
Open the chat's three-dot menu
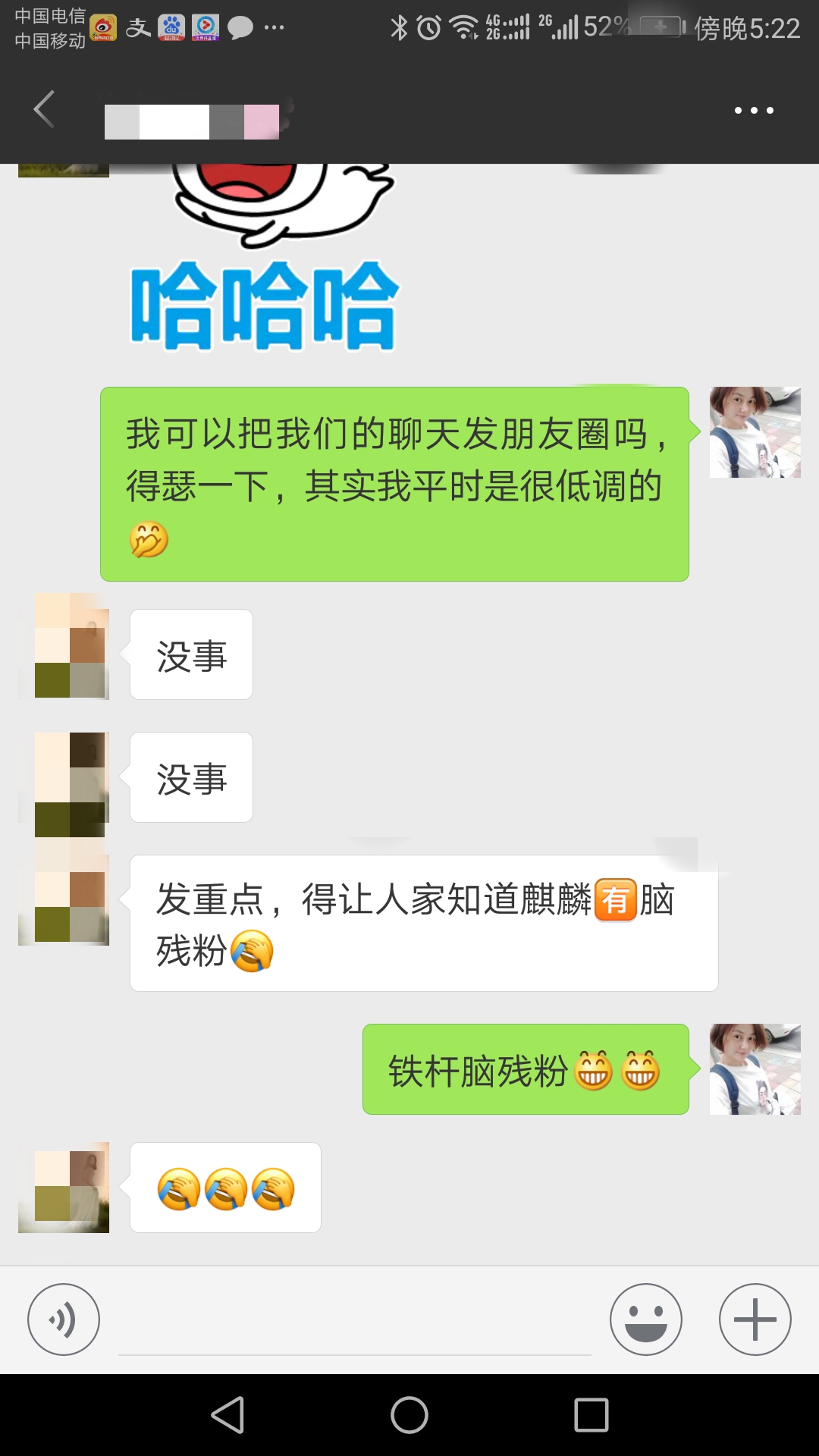(x=754, y=111)
